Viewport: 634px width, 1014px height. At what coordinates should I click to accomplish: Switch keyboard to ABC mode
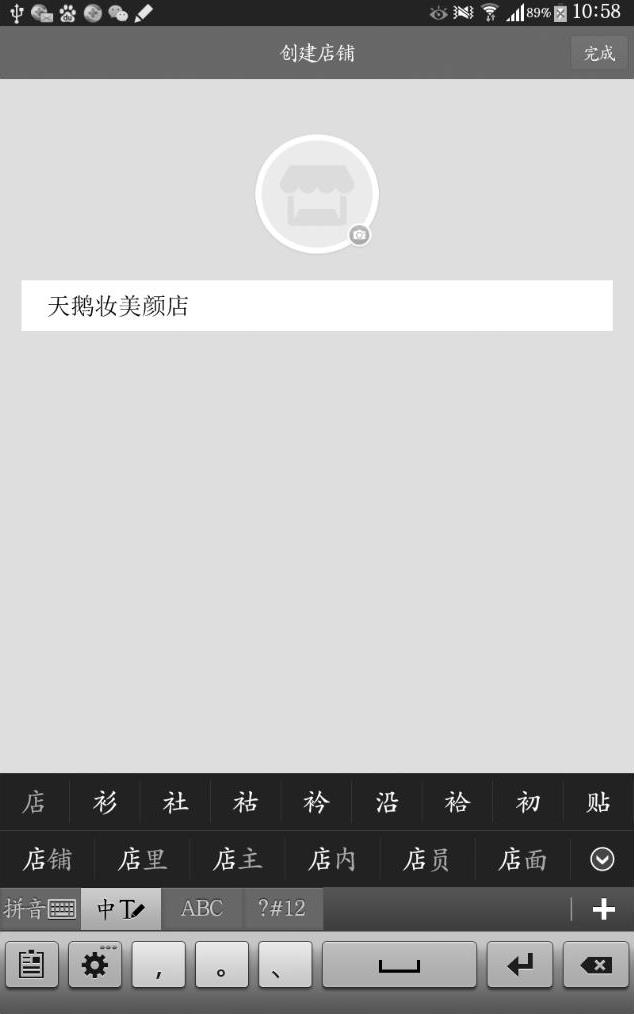[202, 909]
